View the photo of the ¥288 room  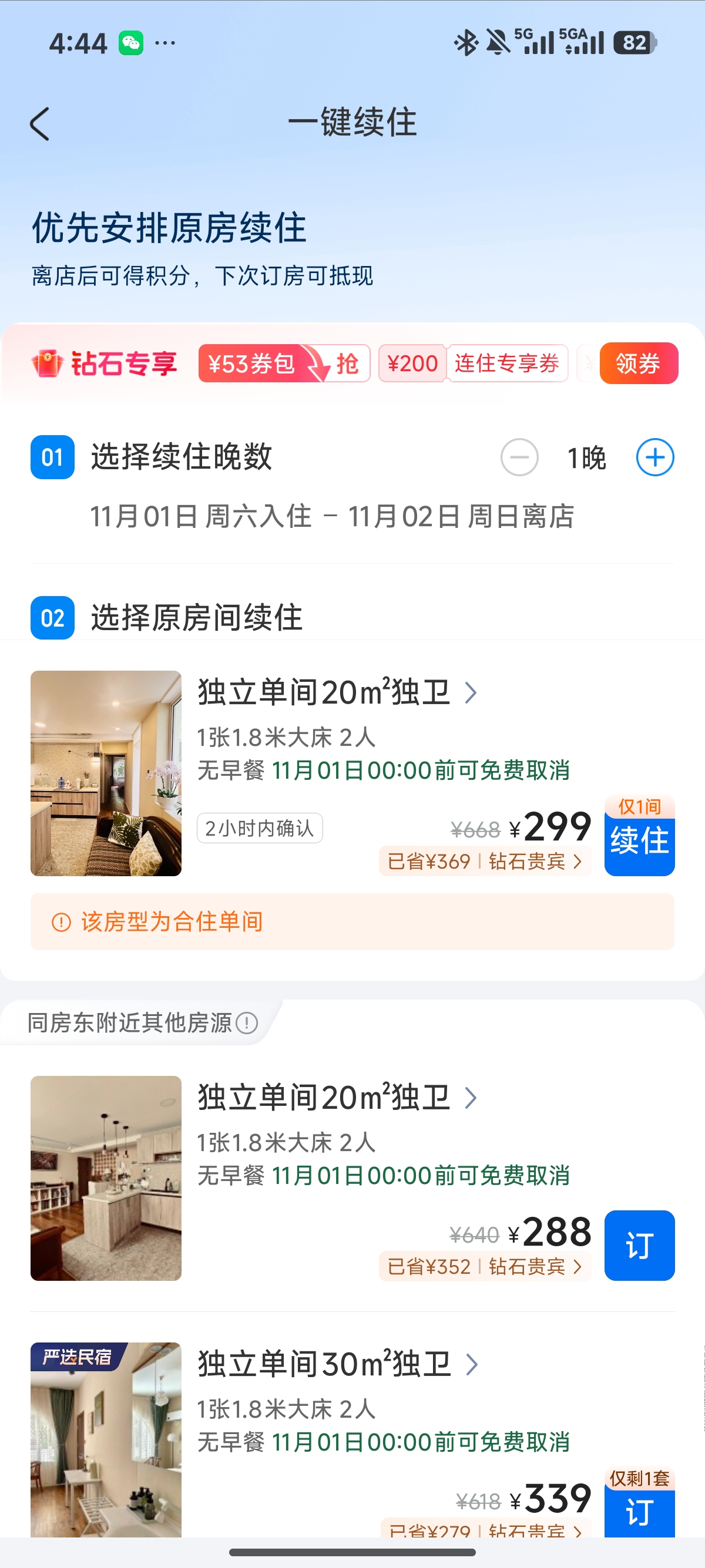point(106,1179)
